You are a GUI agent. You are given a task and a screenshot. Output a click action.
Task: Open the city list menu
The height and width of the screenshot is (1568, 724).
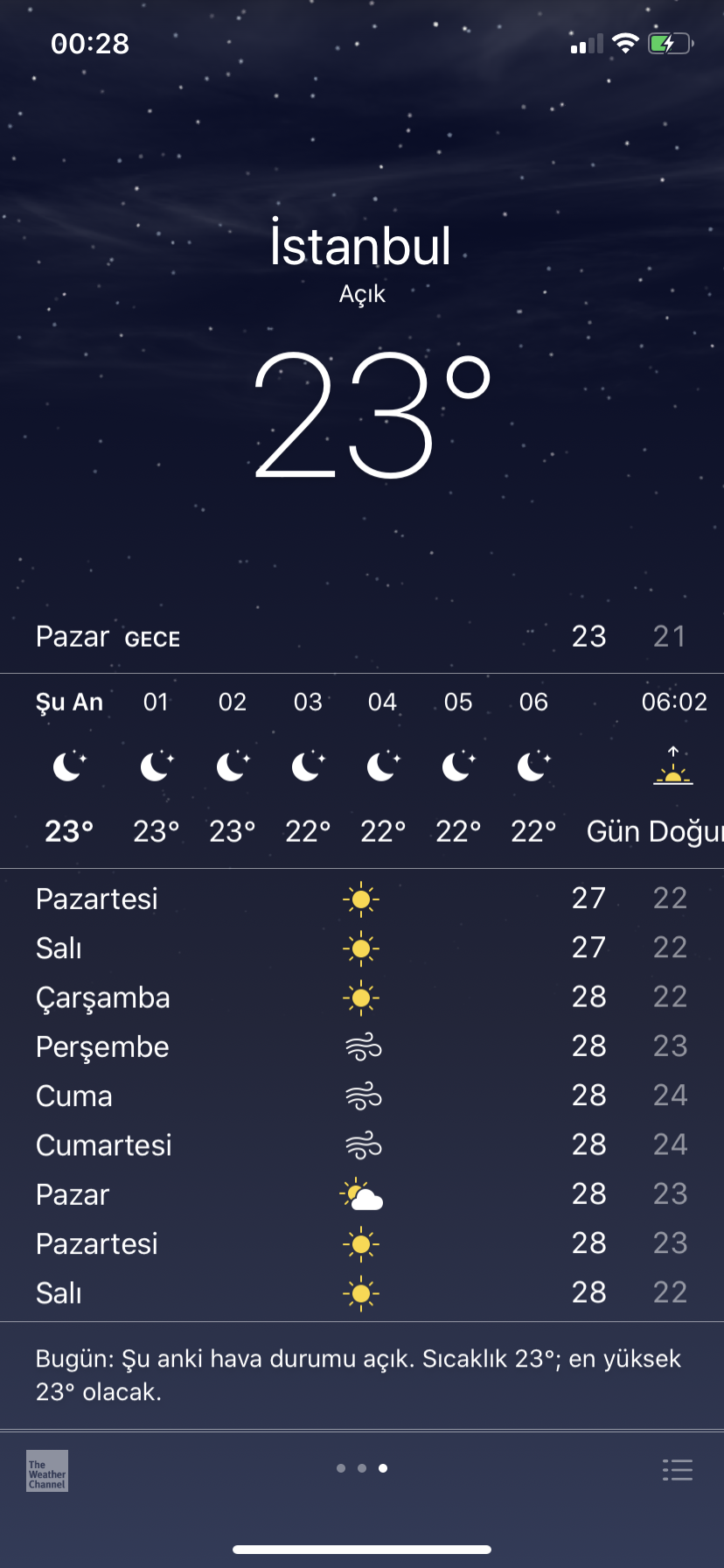point(677,1470)
